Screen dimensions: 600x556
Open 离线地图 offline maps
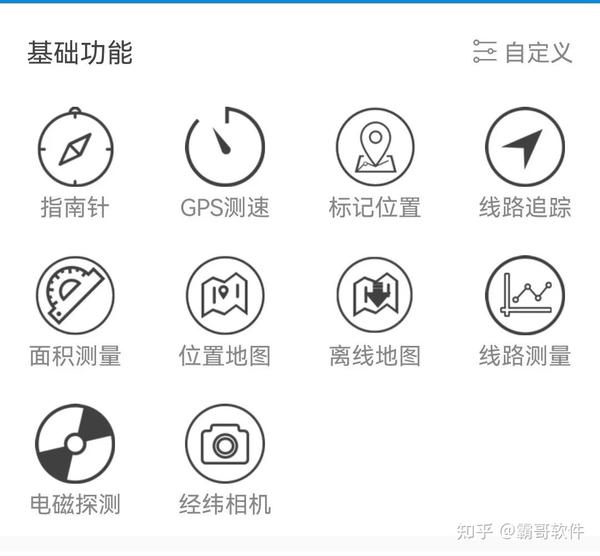[375, 296]
